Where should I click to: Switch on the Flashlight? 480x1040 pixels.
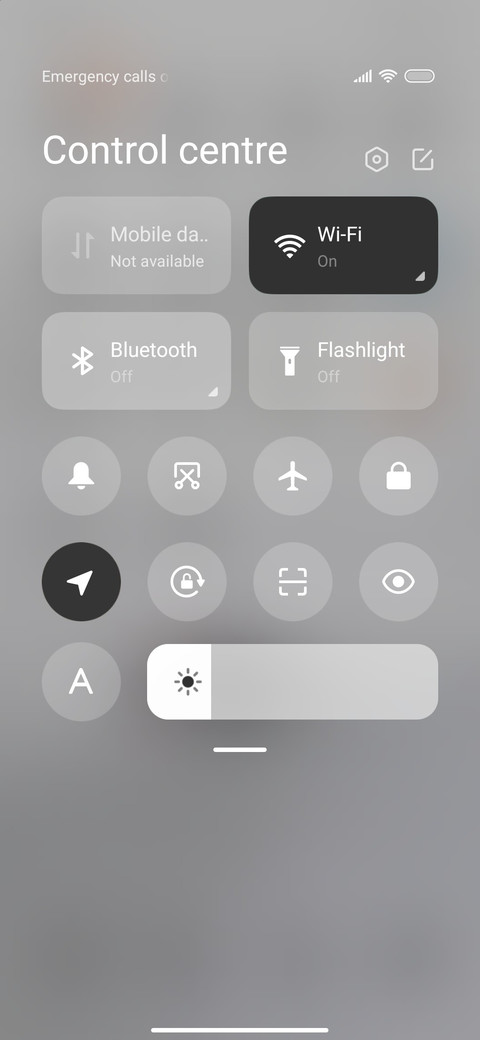coord(343,361)
